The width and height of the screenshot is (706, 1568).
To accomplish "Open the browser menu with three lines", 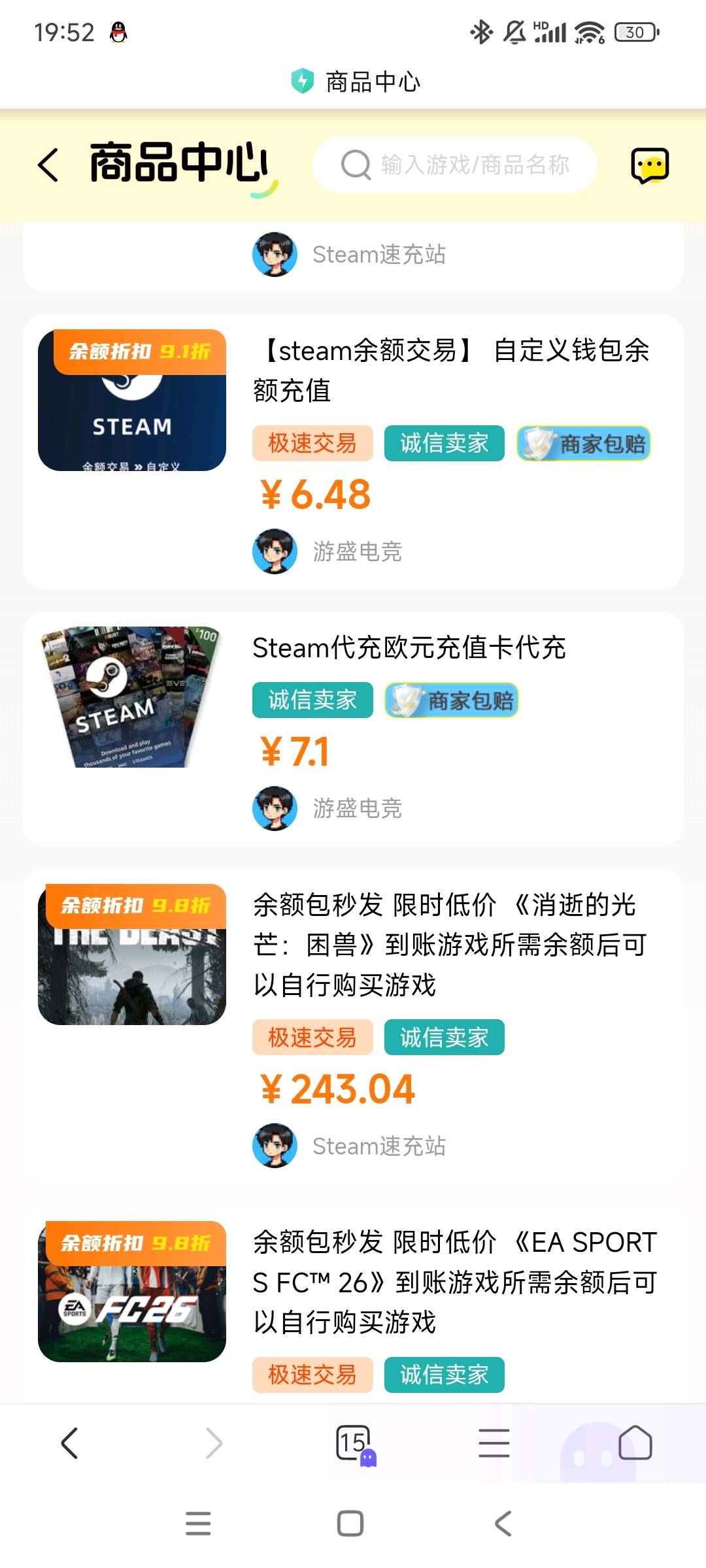I will (494, 1443).
